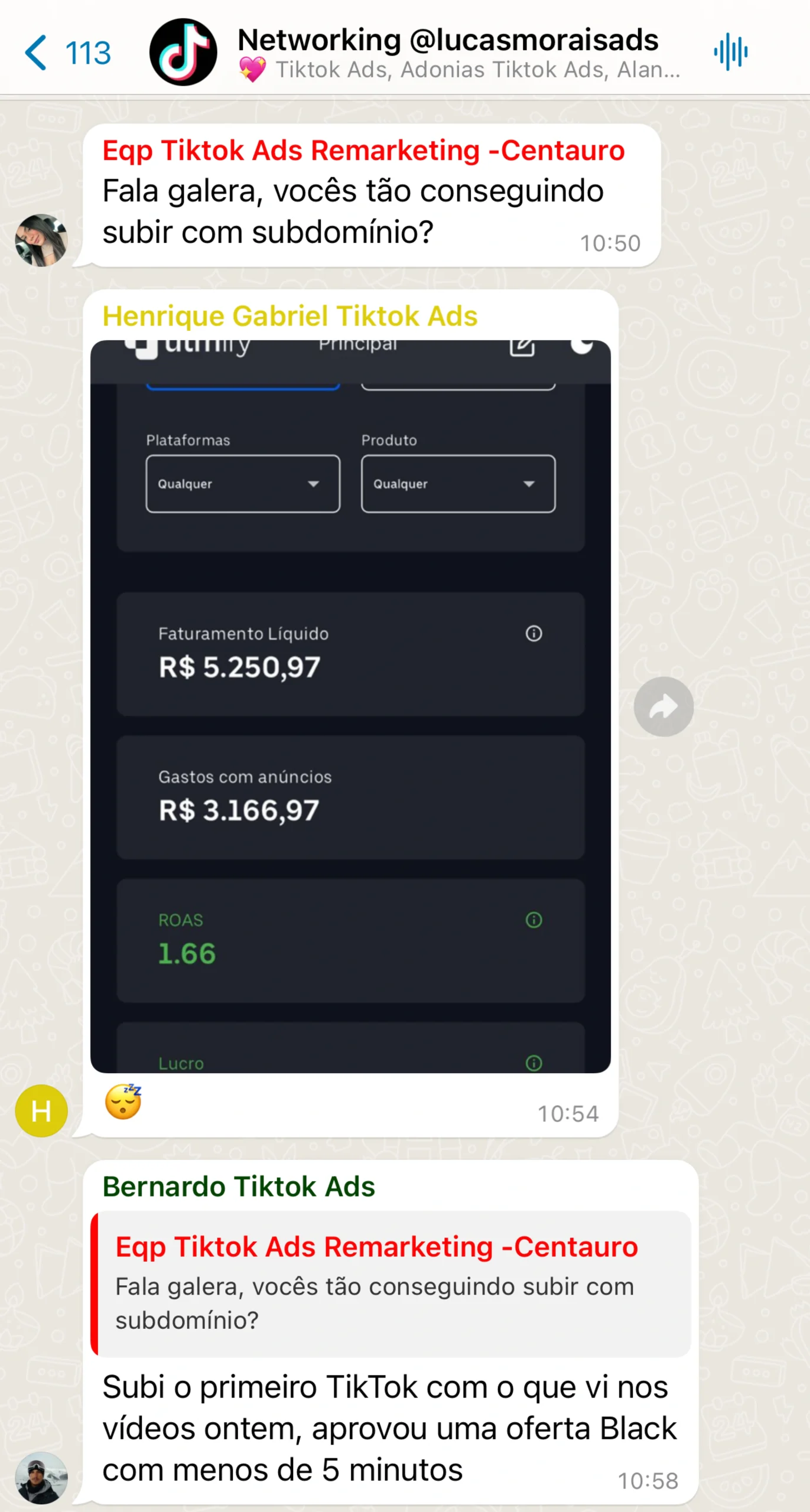Open the TikTok group profile picture

(183, 53)
